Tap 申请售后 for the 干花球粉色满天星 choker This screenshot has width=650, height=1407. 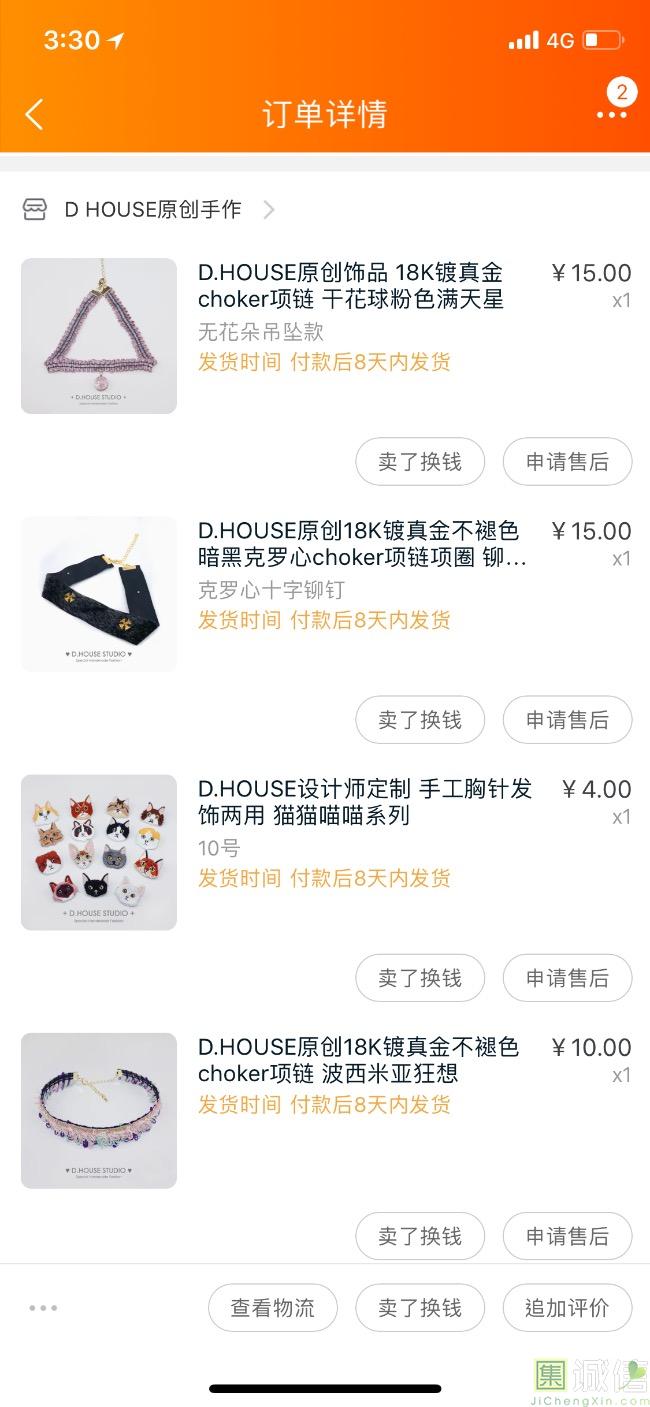pos(567,462)
